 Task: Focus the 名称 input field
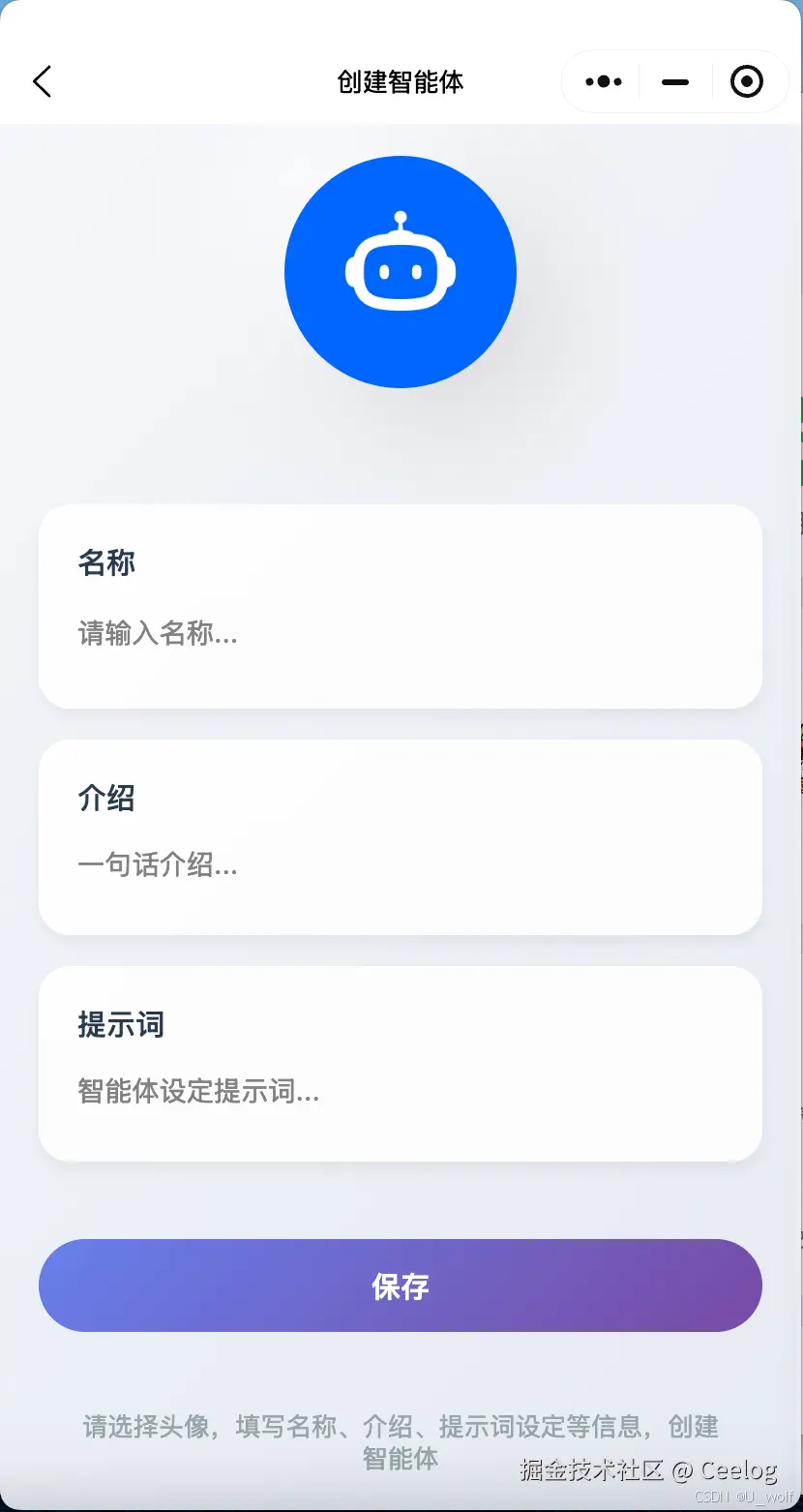pyautogui.click(x=399, y=635)
